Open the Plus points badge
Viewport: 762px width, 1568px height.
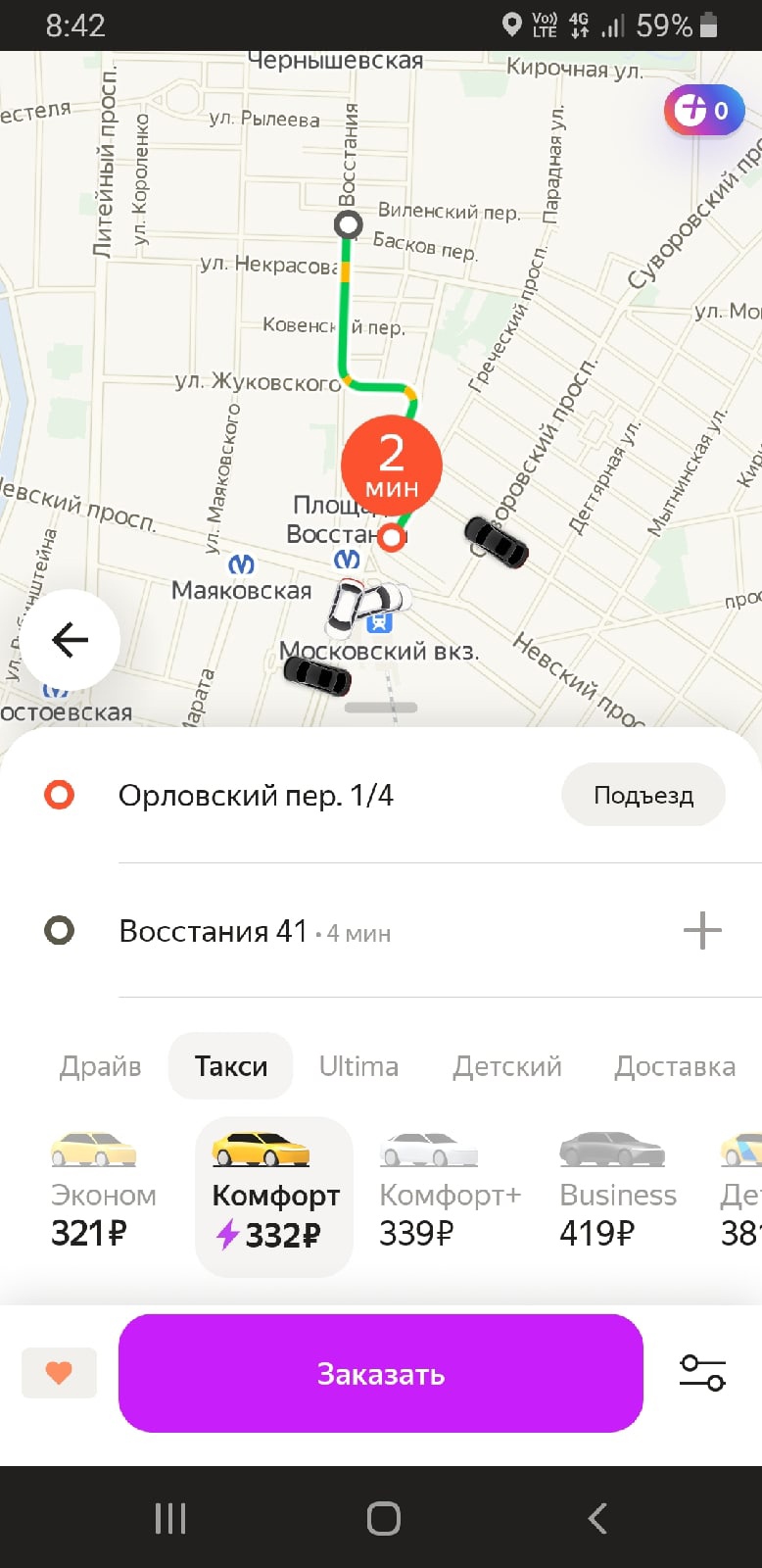(x=703, y=111)
